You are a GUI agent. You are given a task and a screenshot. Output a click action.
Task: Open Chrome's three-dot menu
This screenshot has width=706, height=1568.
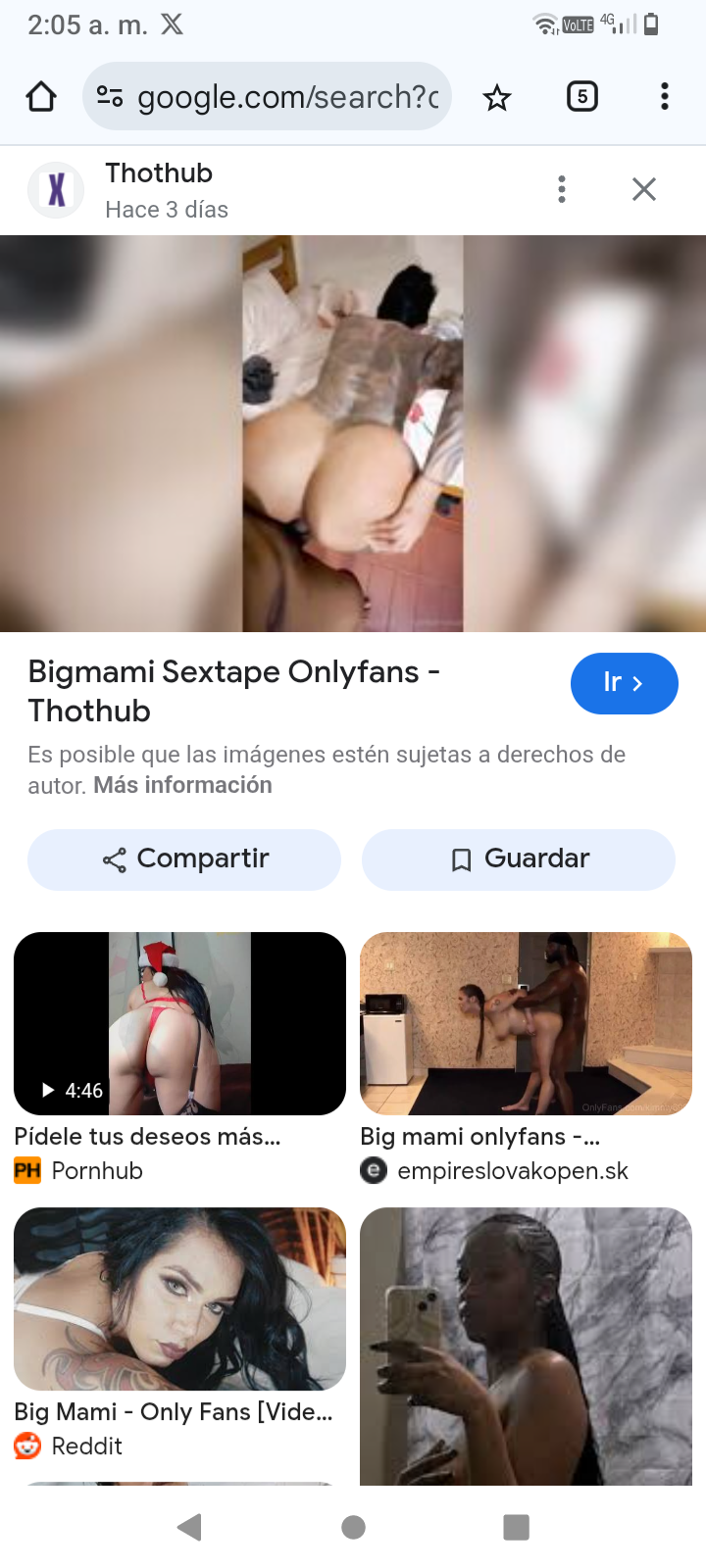[x=665, y=97]
